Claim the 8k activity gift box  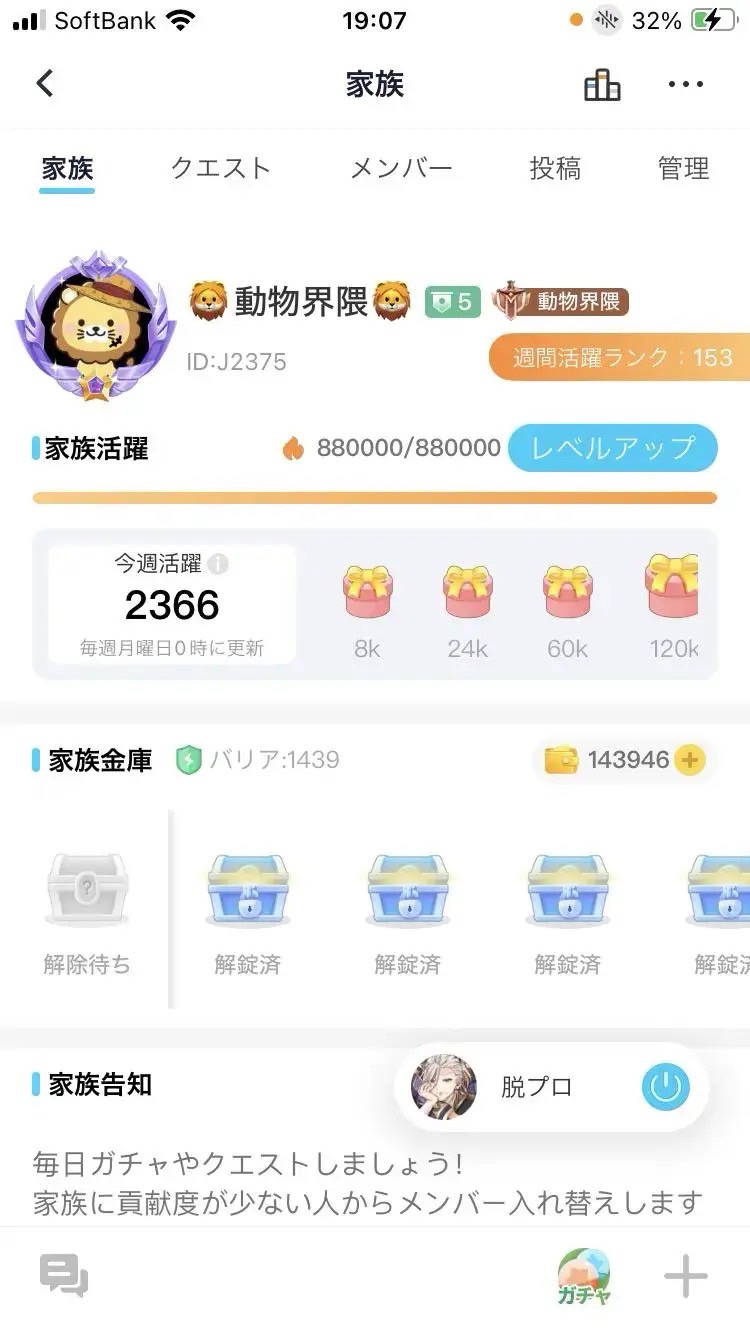pyautogui.click(x=367, y=594)
